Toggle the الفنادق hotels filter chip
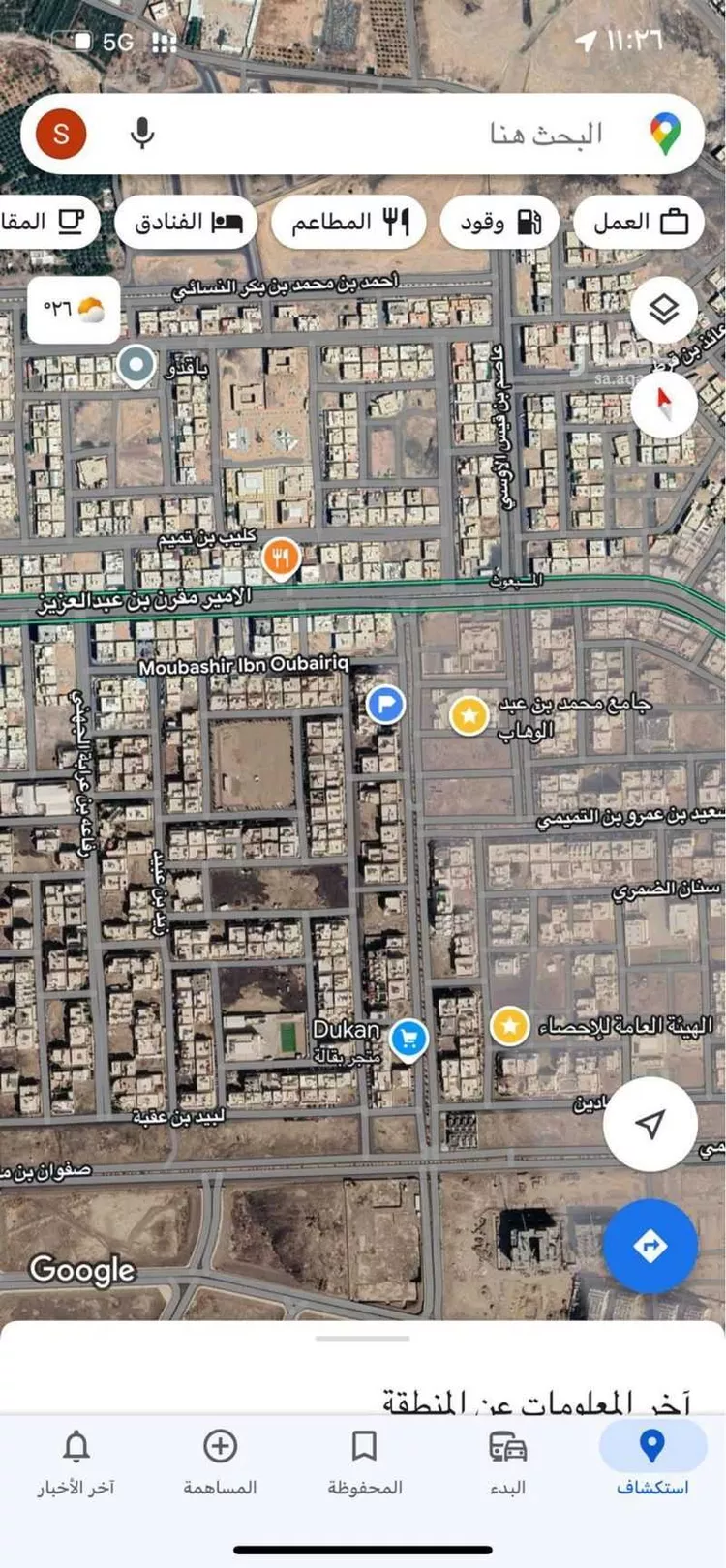 pos(185,222)
